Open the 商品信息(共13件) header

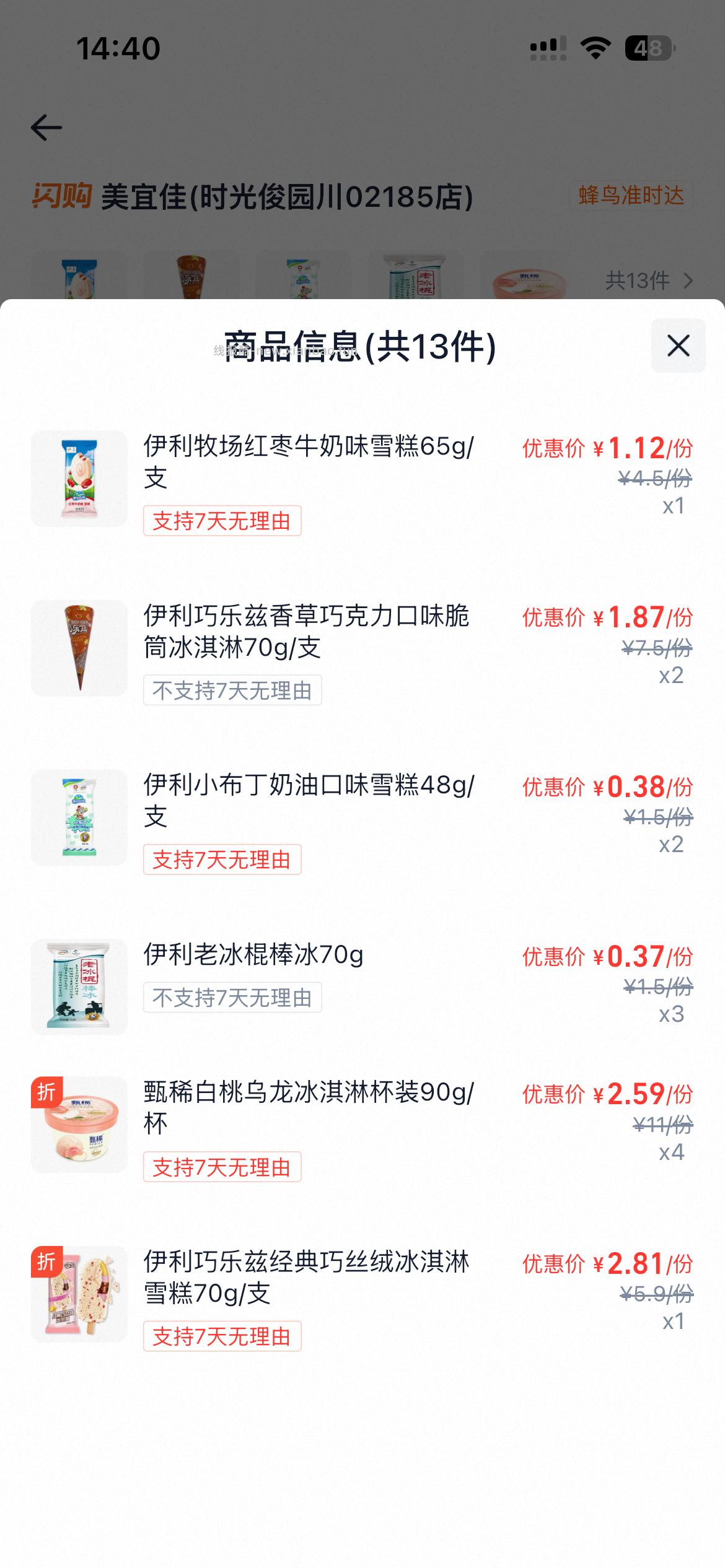tap(361, 347)
